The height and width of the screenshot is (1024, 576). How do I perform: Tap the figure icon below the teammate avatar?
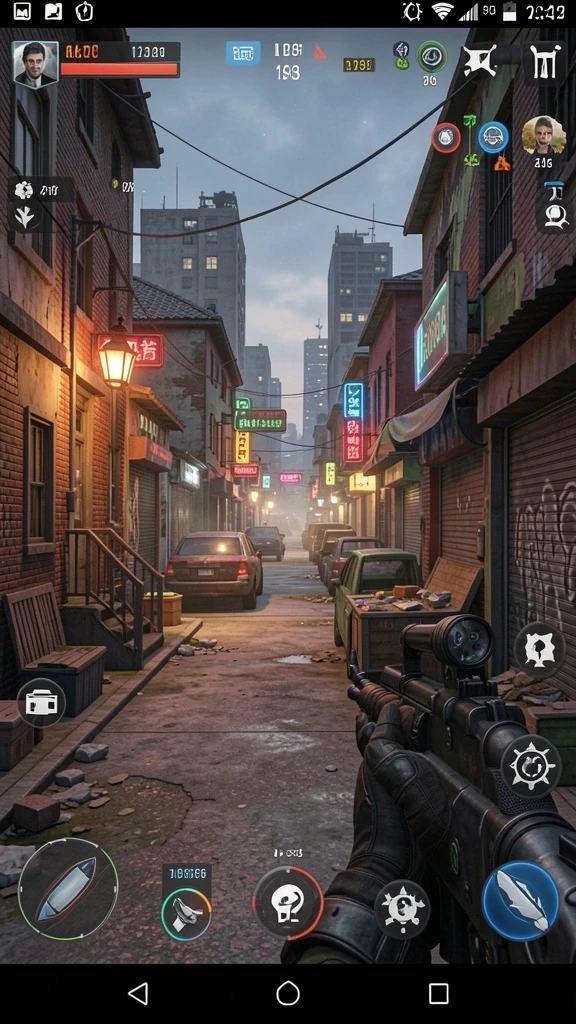click(x=556, y=216)
